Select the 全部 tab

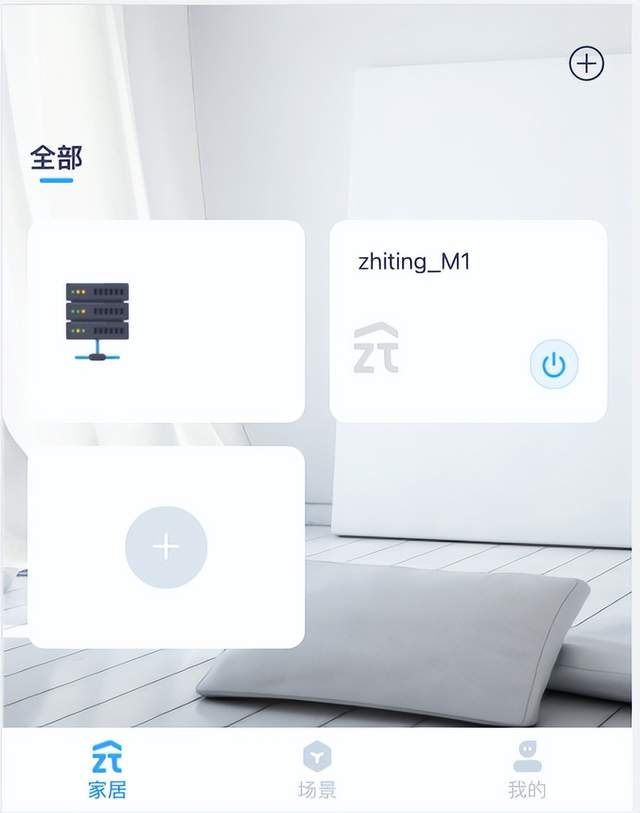point(56,158)
